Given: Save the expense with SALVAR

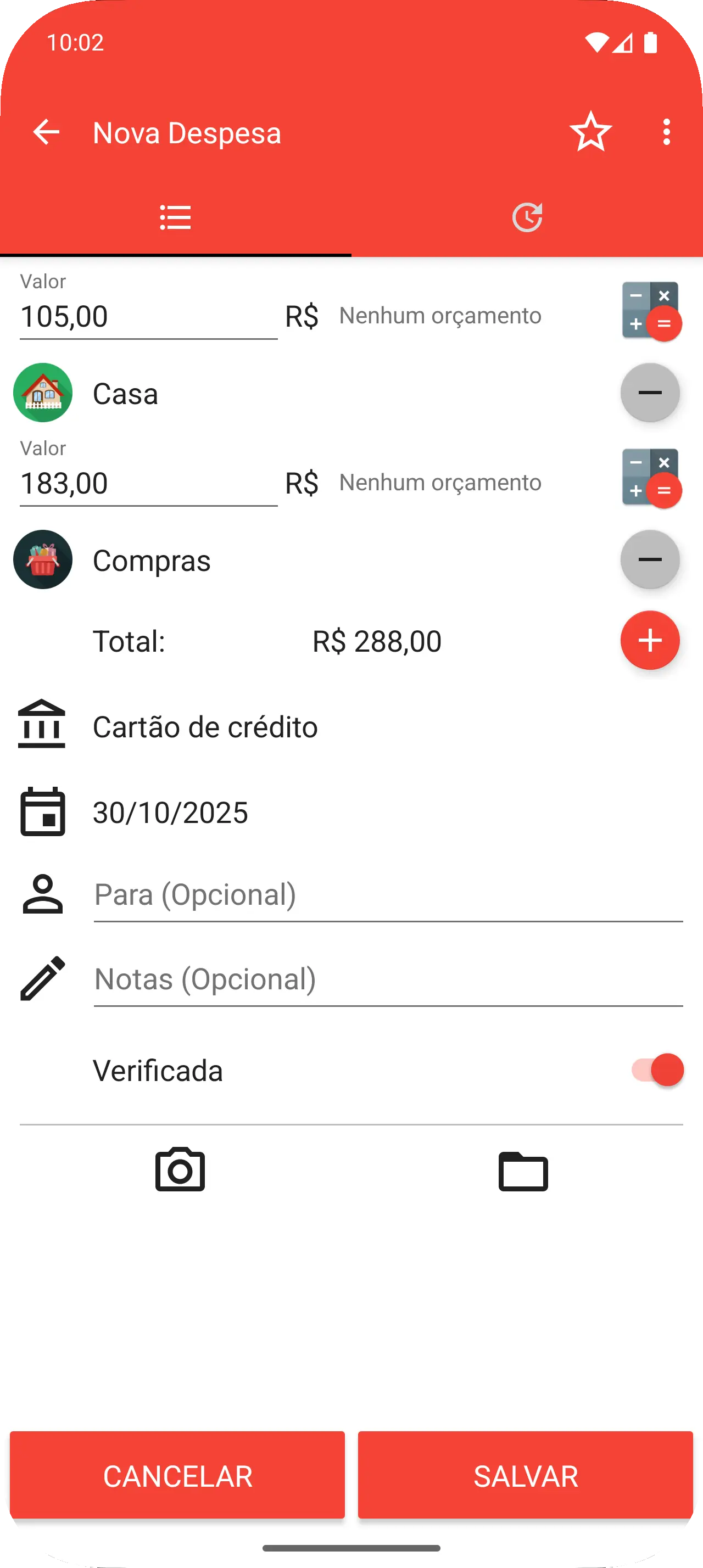Looking at the screenshot, I should pyautogui.click(x=525, y=1475).
